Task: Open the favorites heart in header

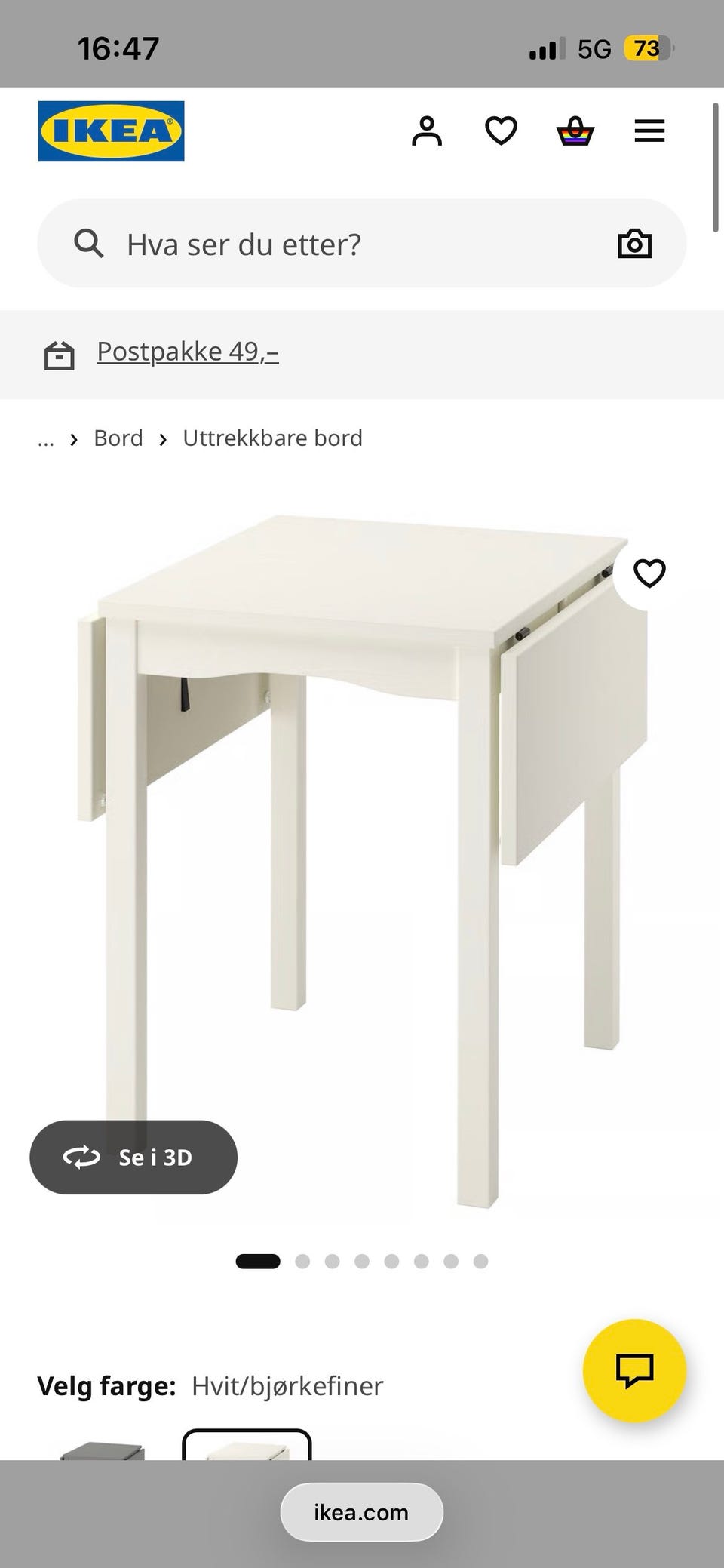Action: (501, 131)
